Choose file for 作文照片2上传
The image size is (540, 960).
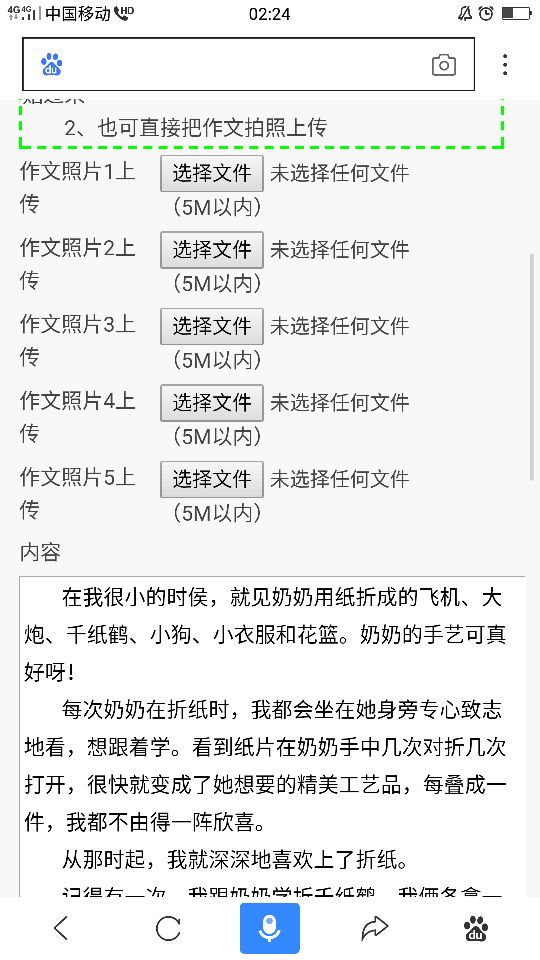coord(212,250)
